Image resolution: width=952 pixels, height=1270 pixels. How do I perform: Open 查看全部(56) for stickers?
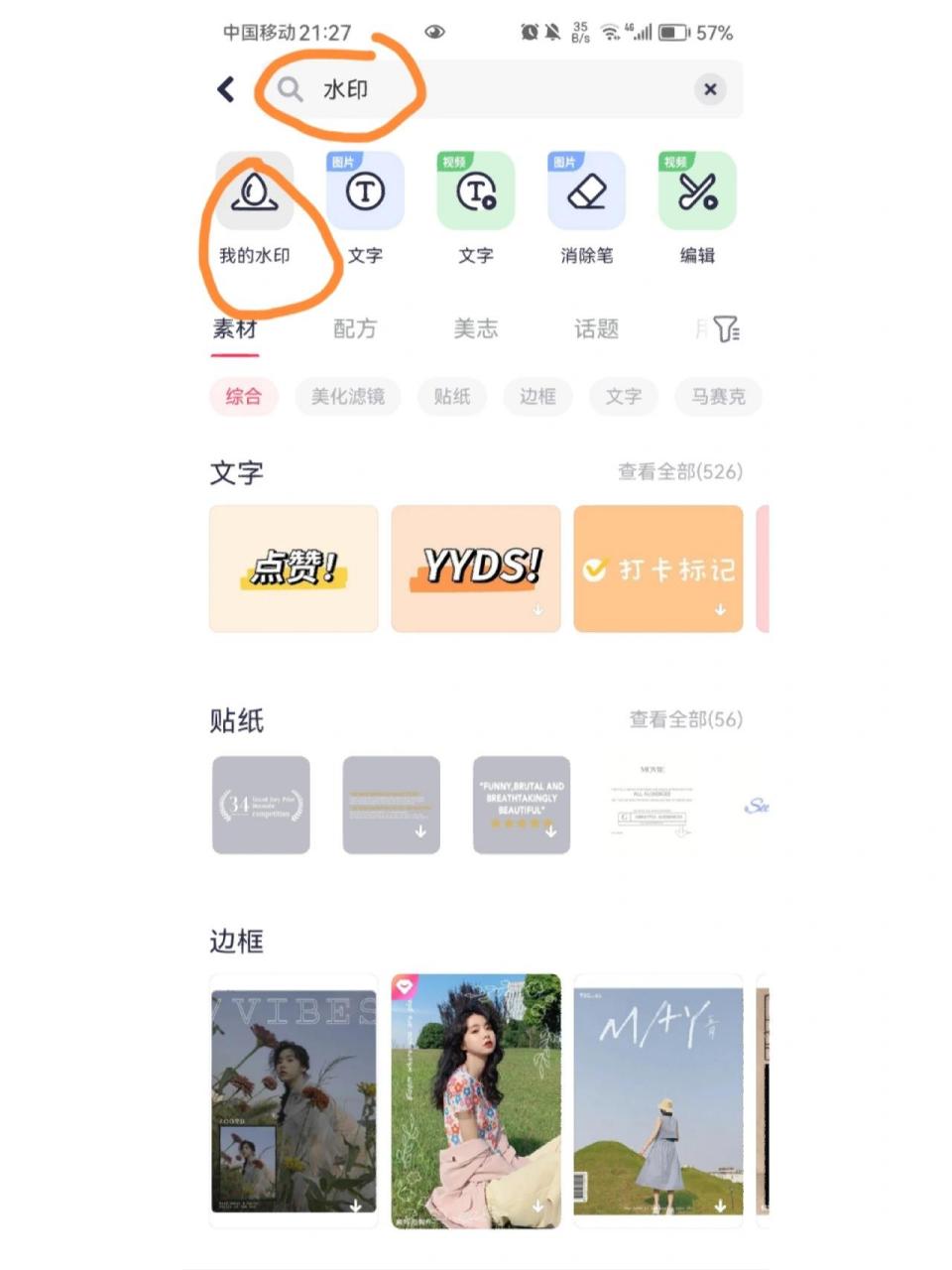pyautogui.click(x=685, y=720)
